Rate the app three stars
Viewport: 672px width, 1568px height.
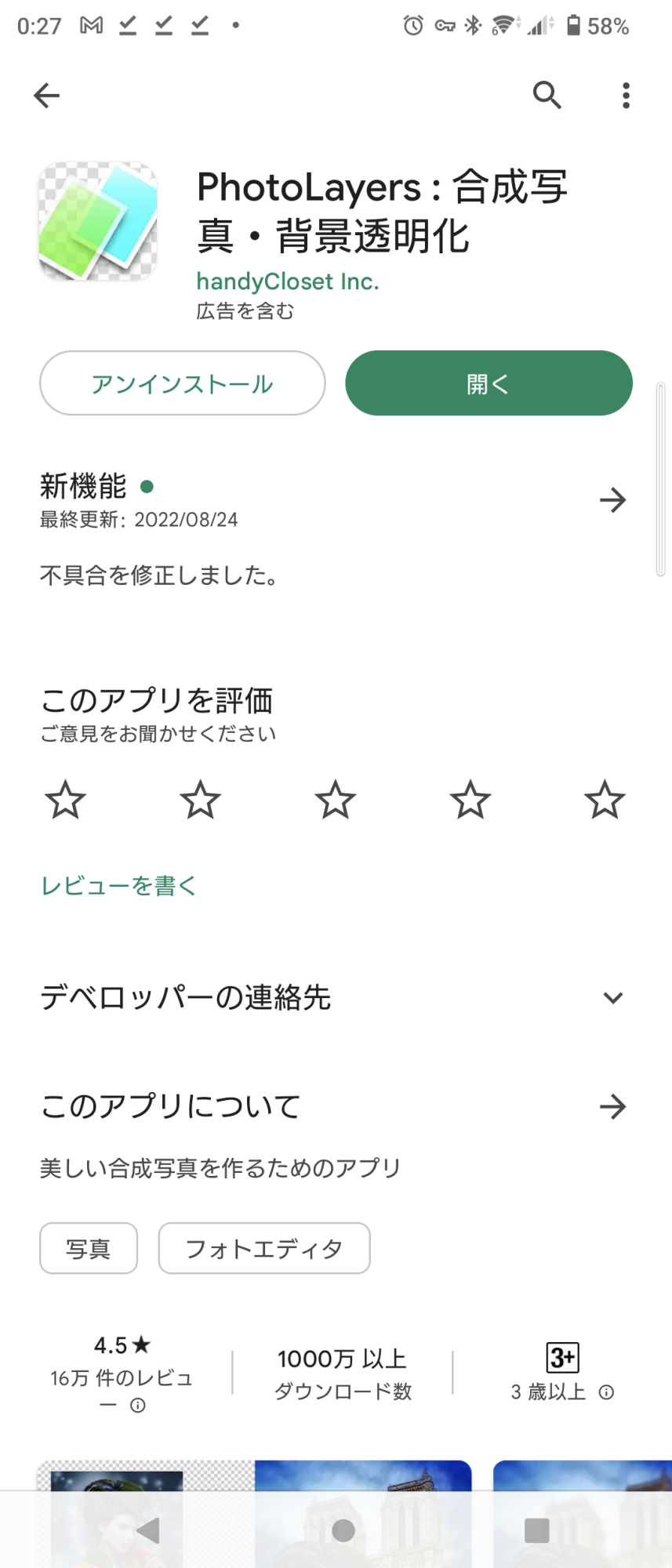click(x=336, y=800)
